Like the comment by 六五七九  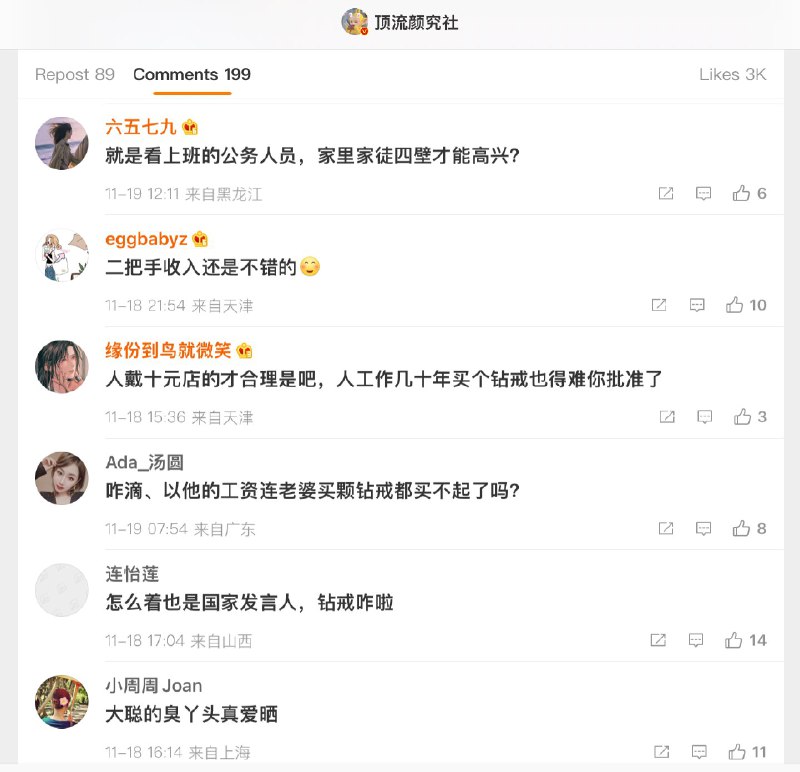pyautogui.click(x=741, y=194)
